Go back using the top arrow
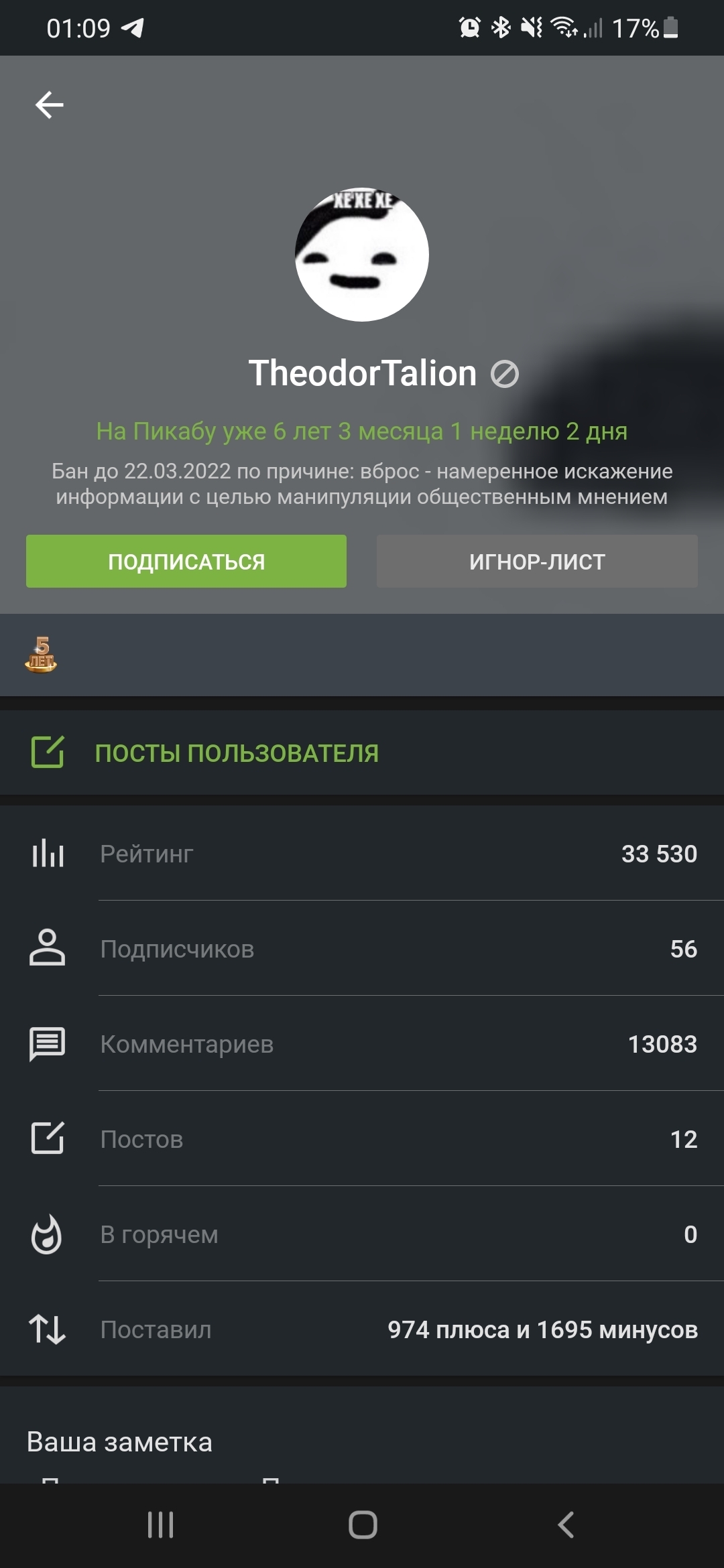Image resolution: width=724 pixels, height=1568 pixels. pyautogui.click(x=50, y=105)
